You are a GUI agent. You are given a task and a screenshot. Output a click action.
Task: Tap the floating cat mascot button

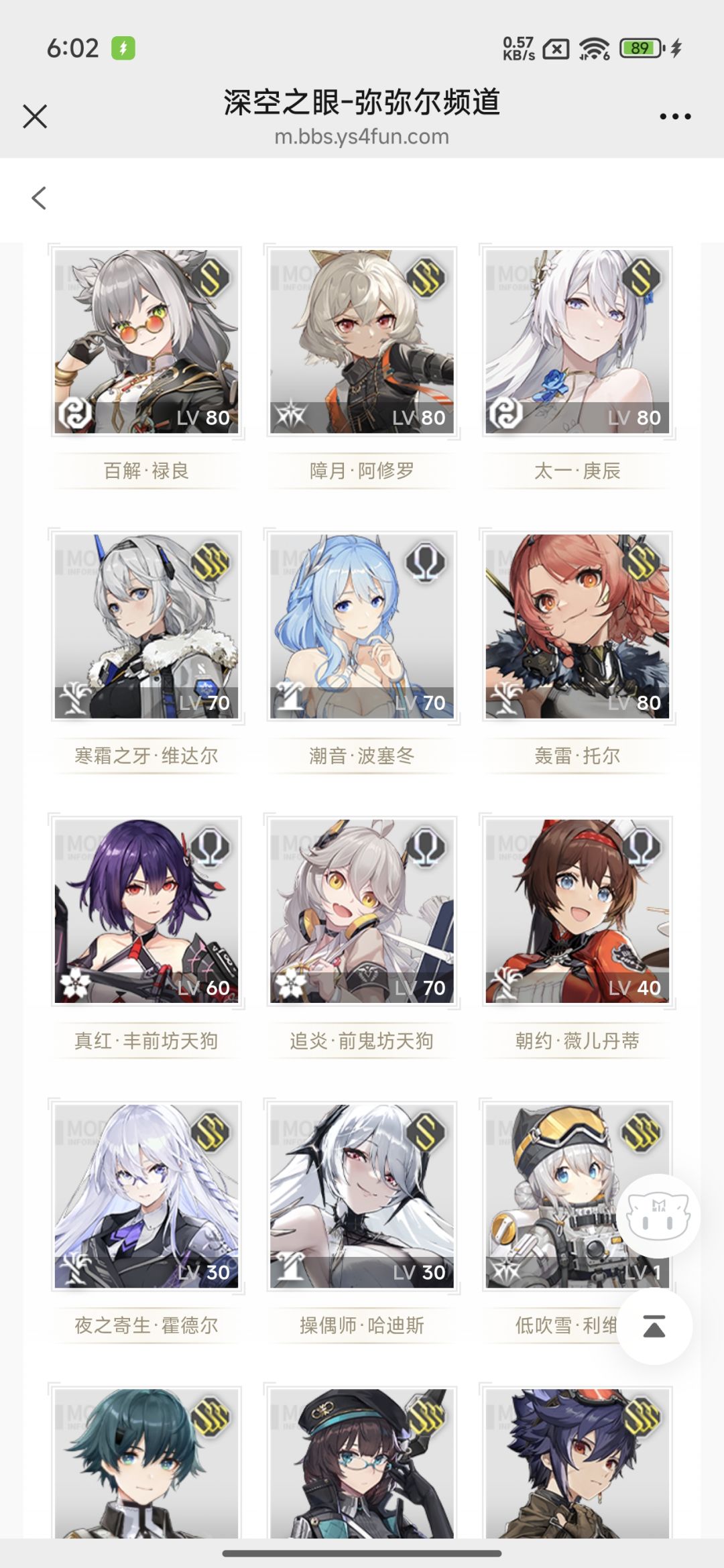click(x=658, y=1215)
